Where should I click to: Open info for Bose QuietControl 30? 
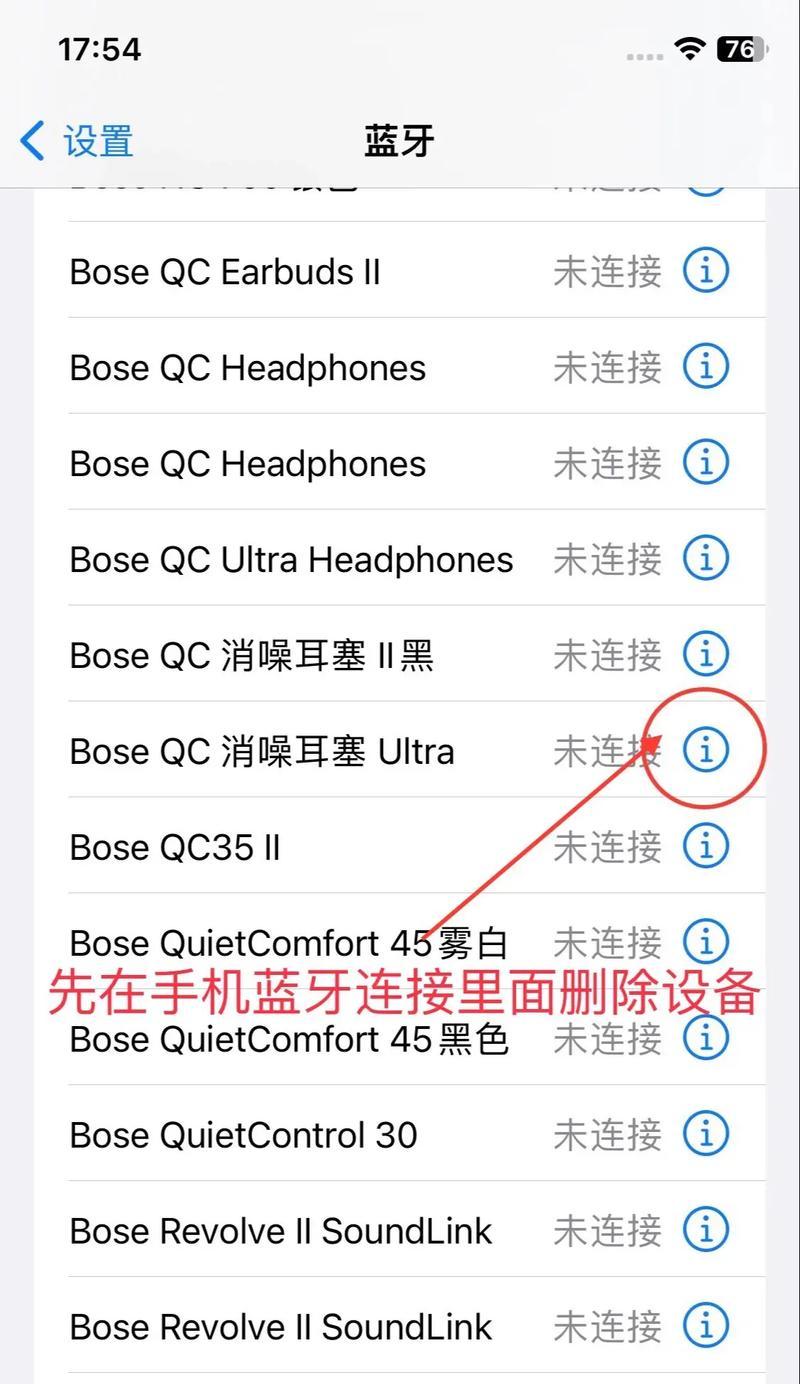point(705,1133)
